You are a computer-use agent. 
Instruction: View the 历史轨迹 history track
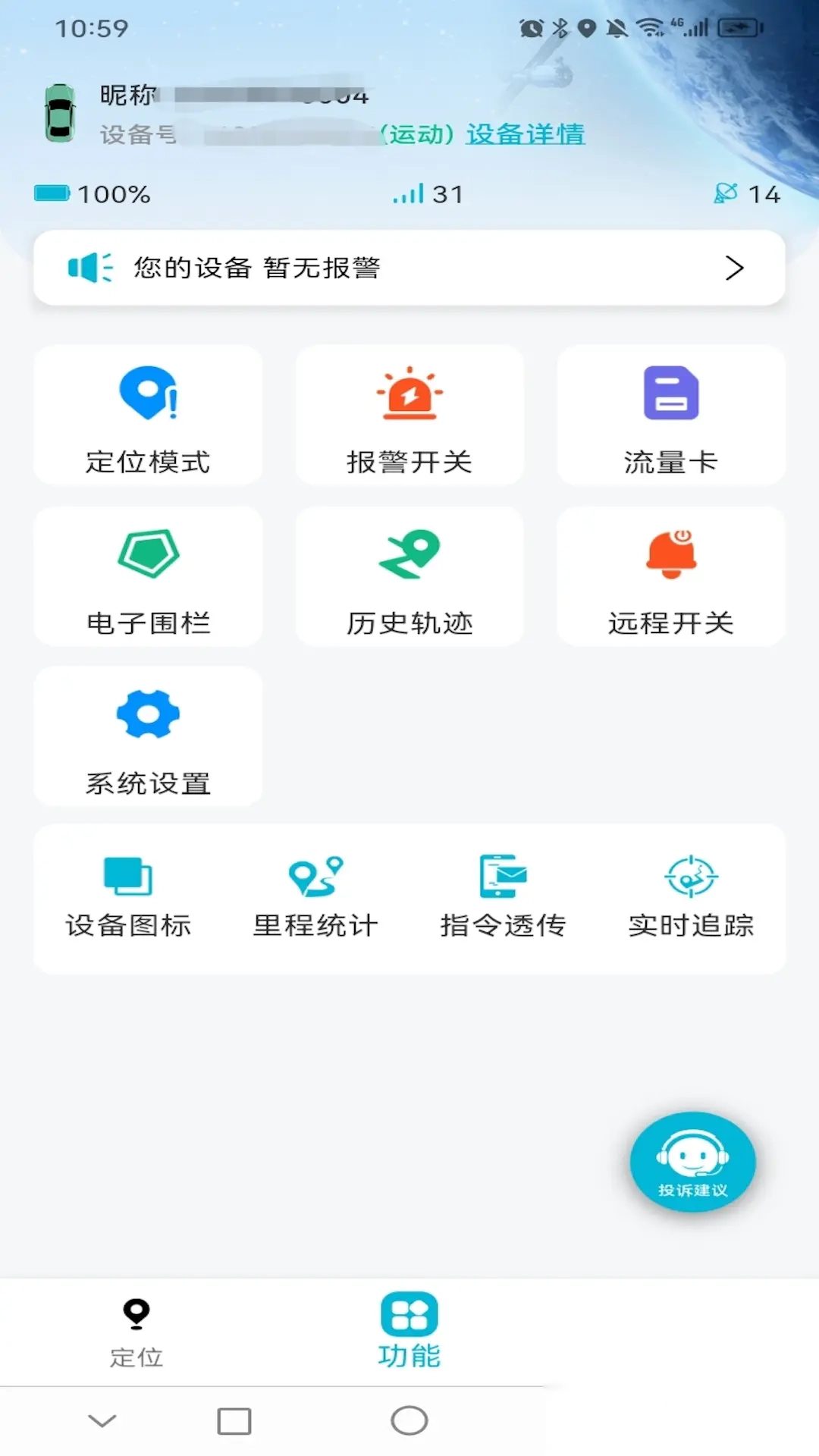pos(409,576)
